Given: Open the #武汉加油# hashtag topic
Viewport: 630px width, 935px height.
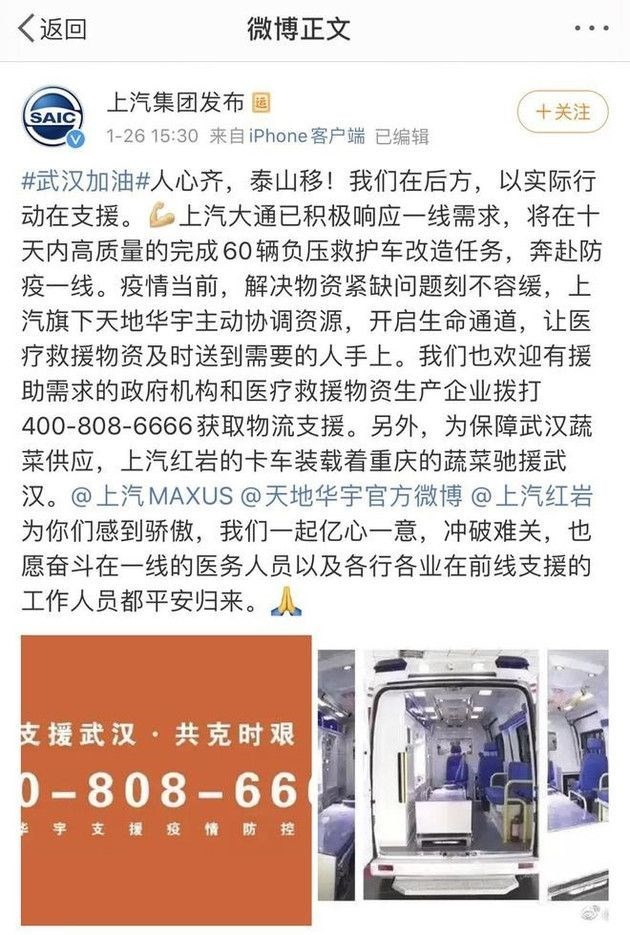Looking at the screenshot, I should 85,181.
